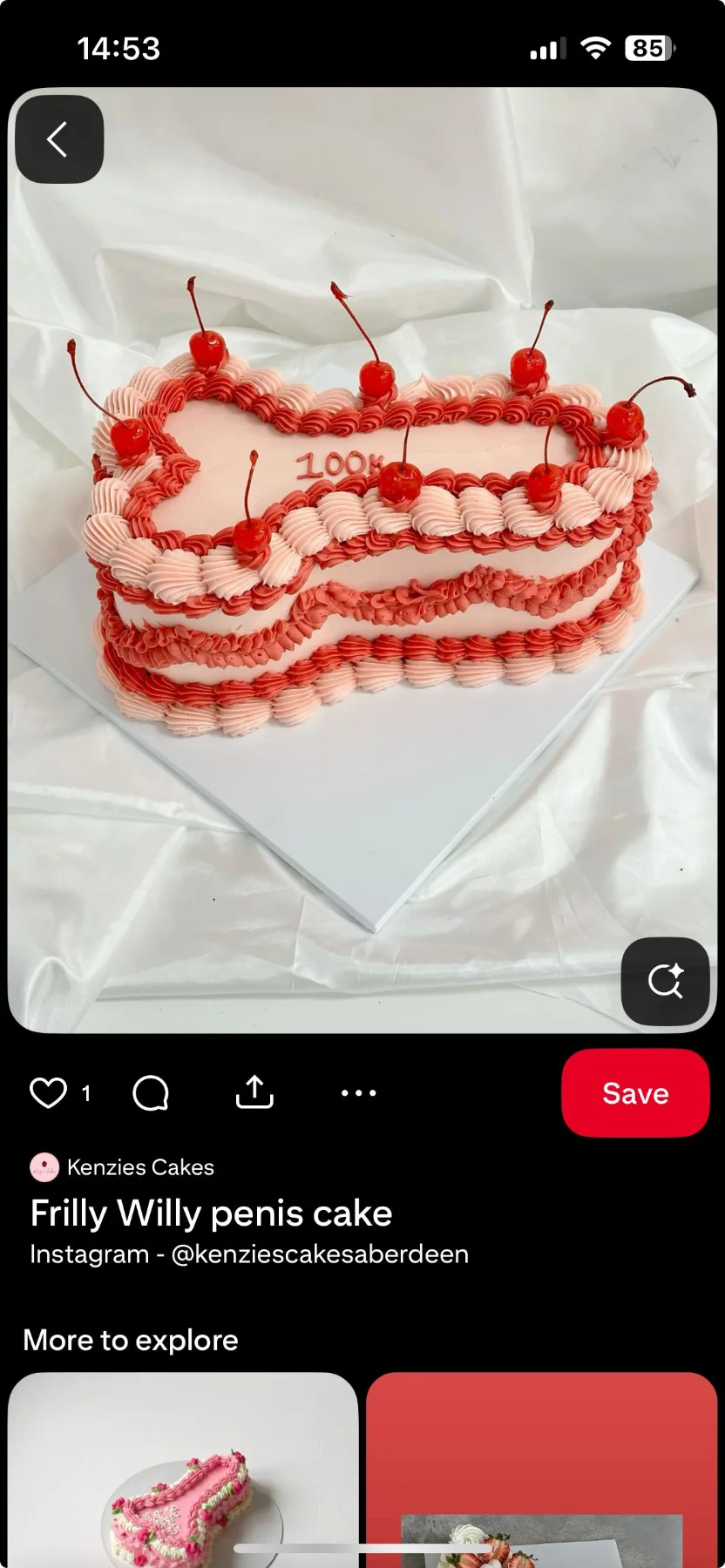Share the cake pin
Screen dimensions: 725x1568
(254, 1092)
